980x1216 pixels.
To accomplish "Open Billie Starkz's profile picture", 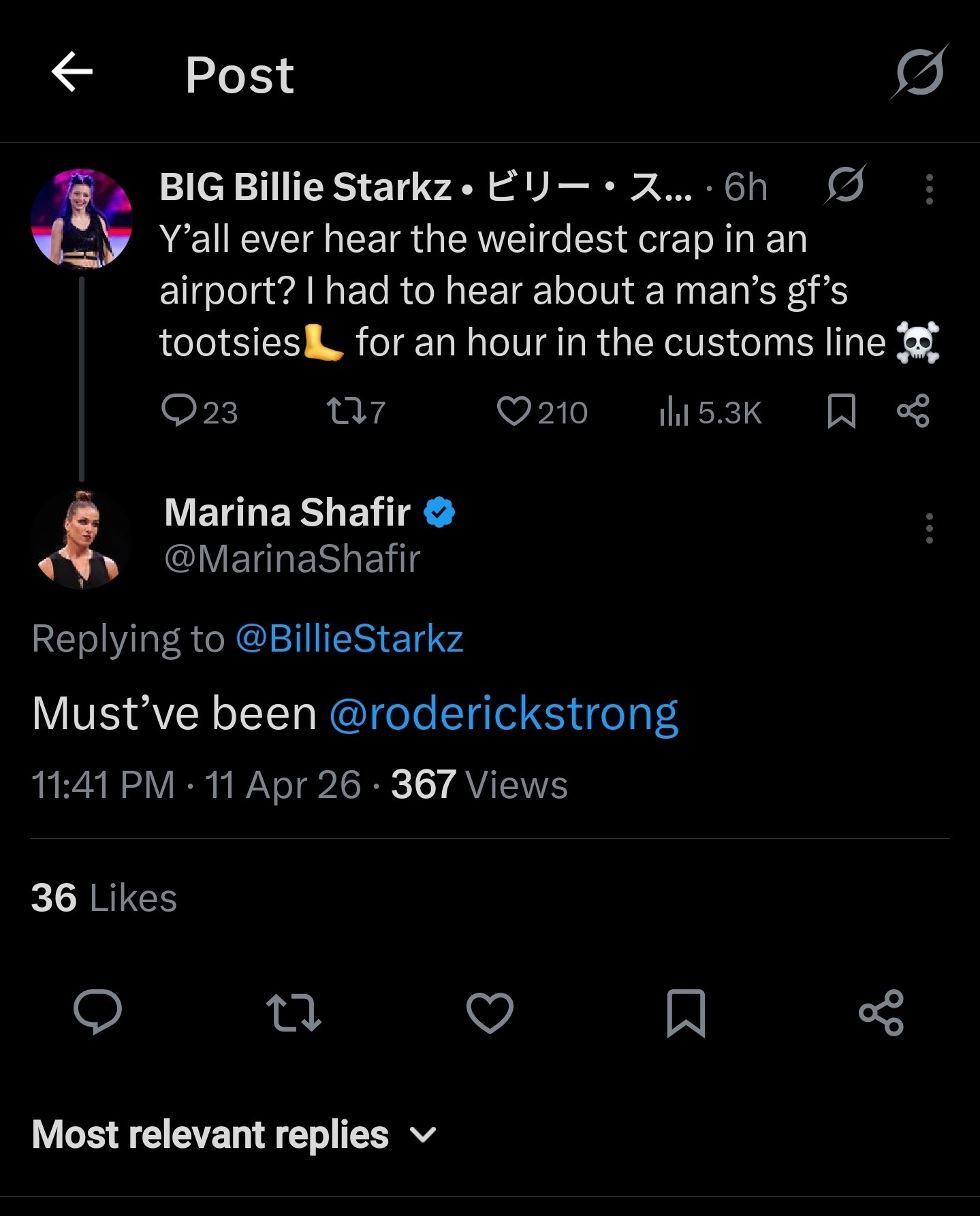I will coord(81,219).
